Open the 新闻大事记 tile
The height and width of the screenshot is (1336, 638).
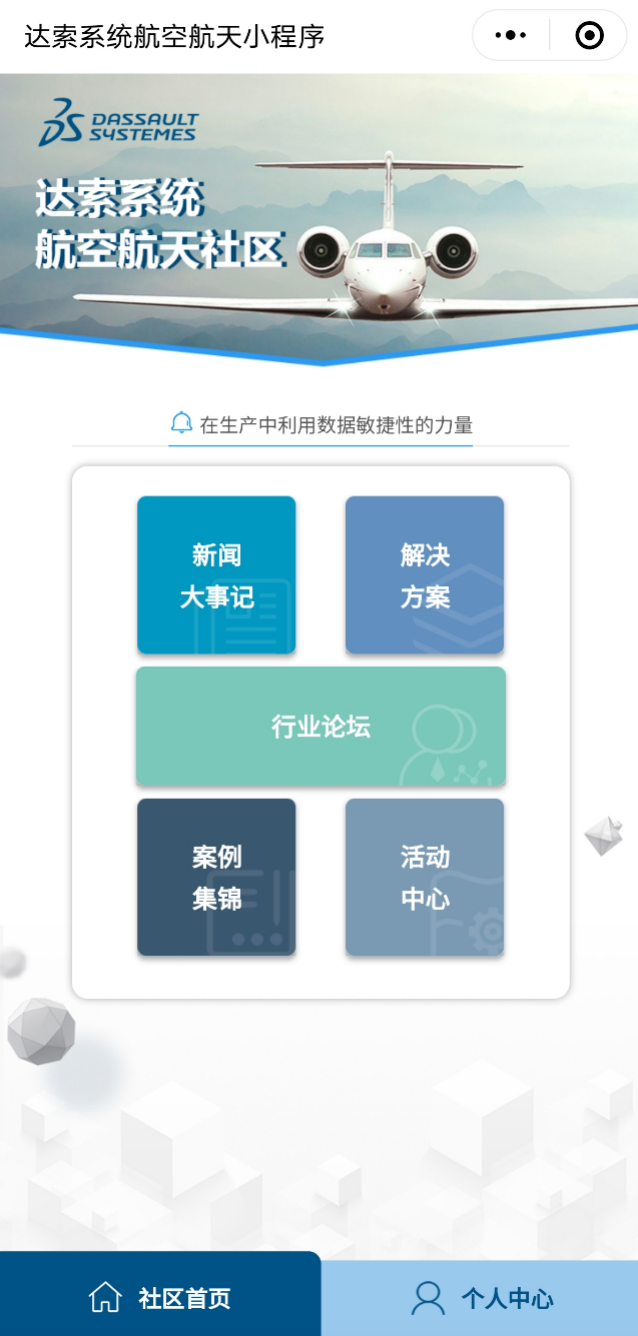(216, 575)
